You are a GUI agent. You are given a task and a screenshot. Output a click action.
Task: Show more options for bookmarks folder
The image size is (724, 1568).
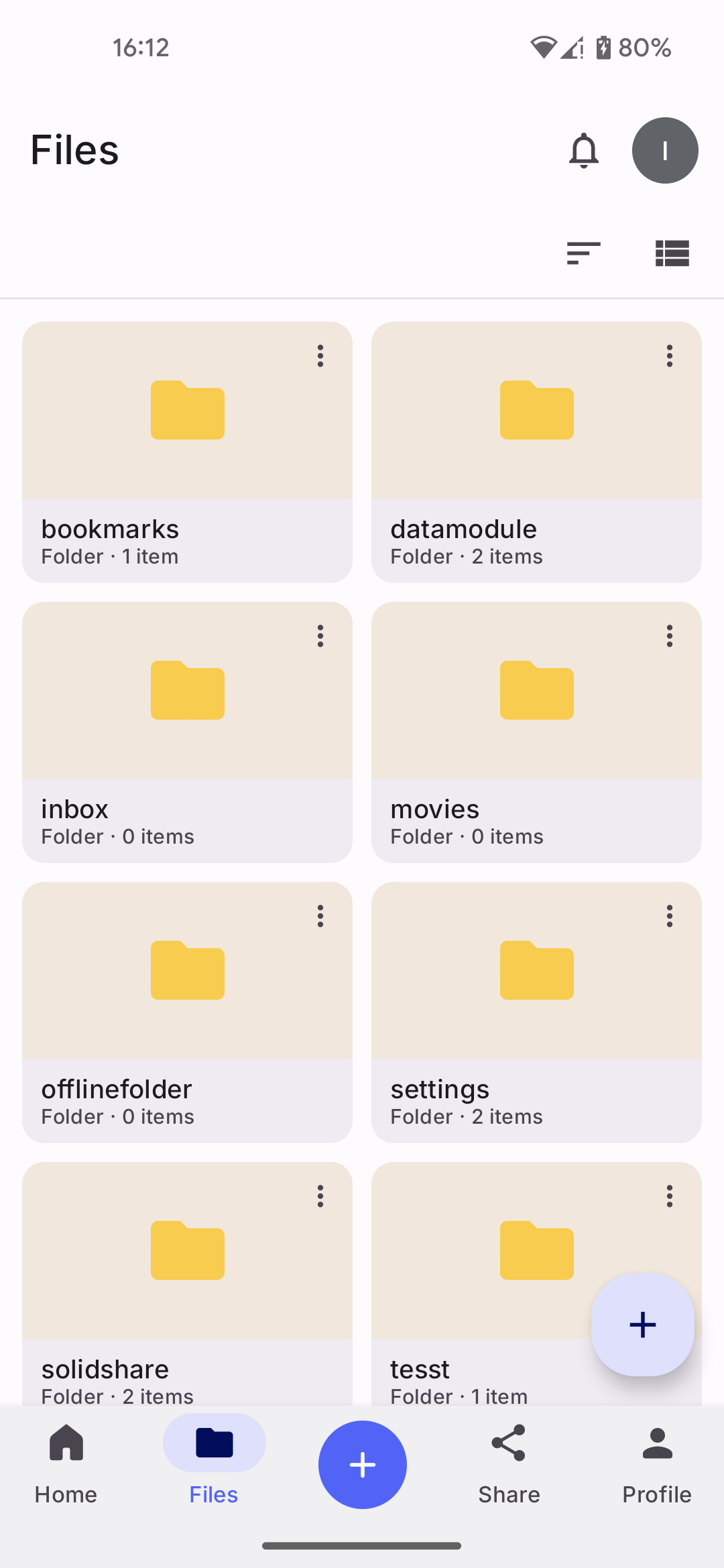pos(320,356)
